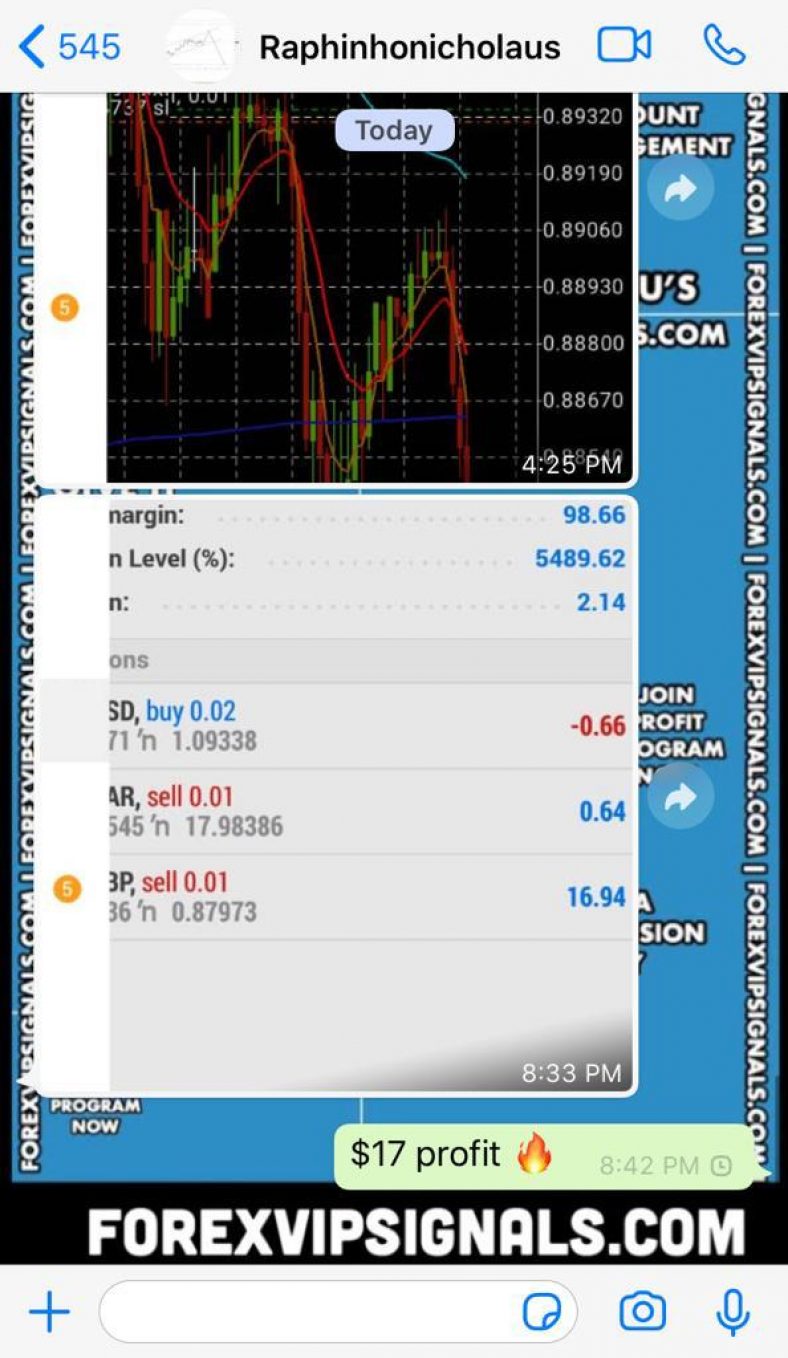Open the camera to take a photo
Image resolution: width=788 pixels, height=1358 pixels.
pyautogui.click(x=644, y=1309)
